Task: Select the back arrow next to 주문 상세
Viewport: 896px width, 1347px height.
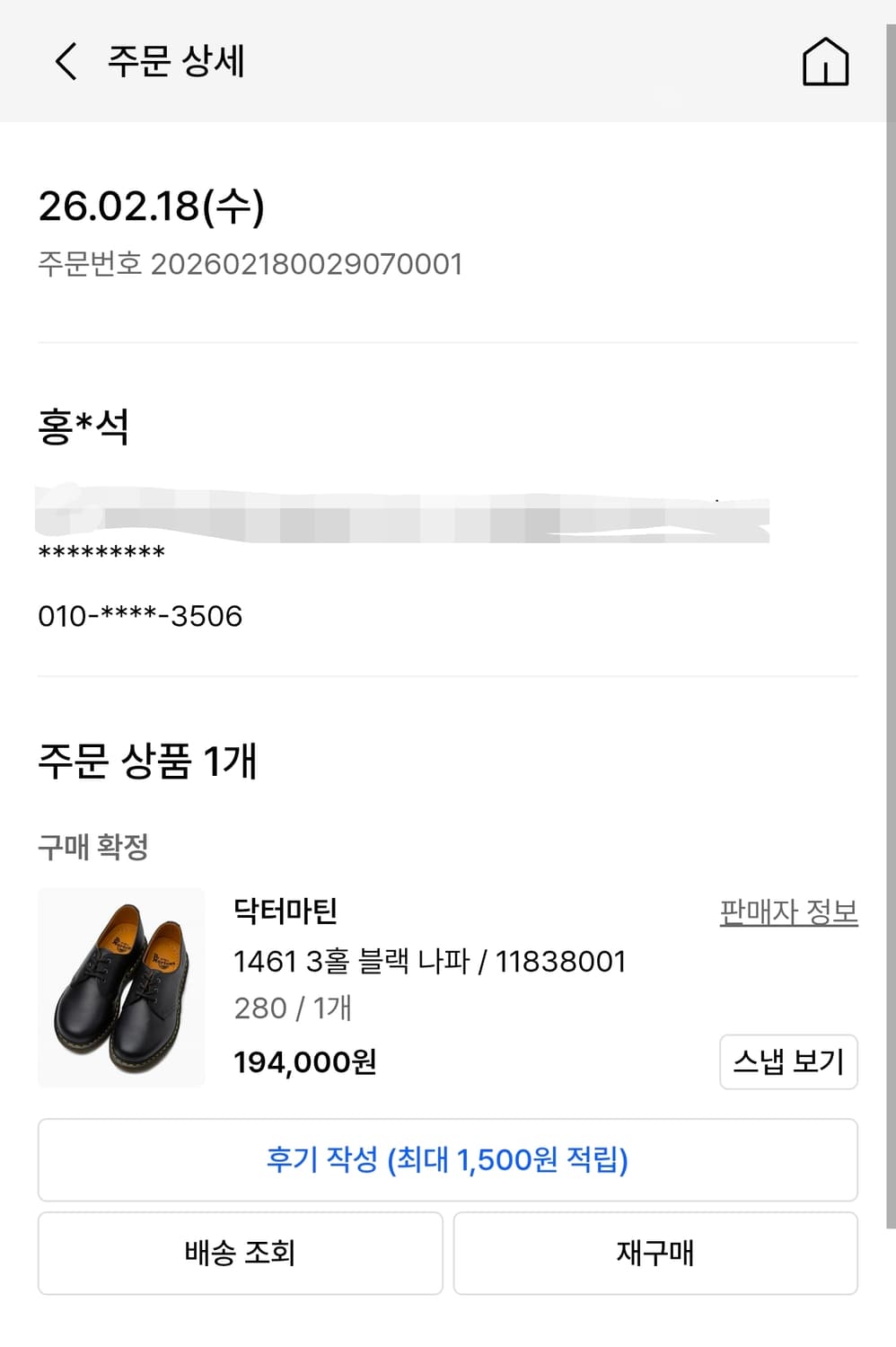Action: coord(61,62)
